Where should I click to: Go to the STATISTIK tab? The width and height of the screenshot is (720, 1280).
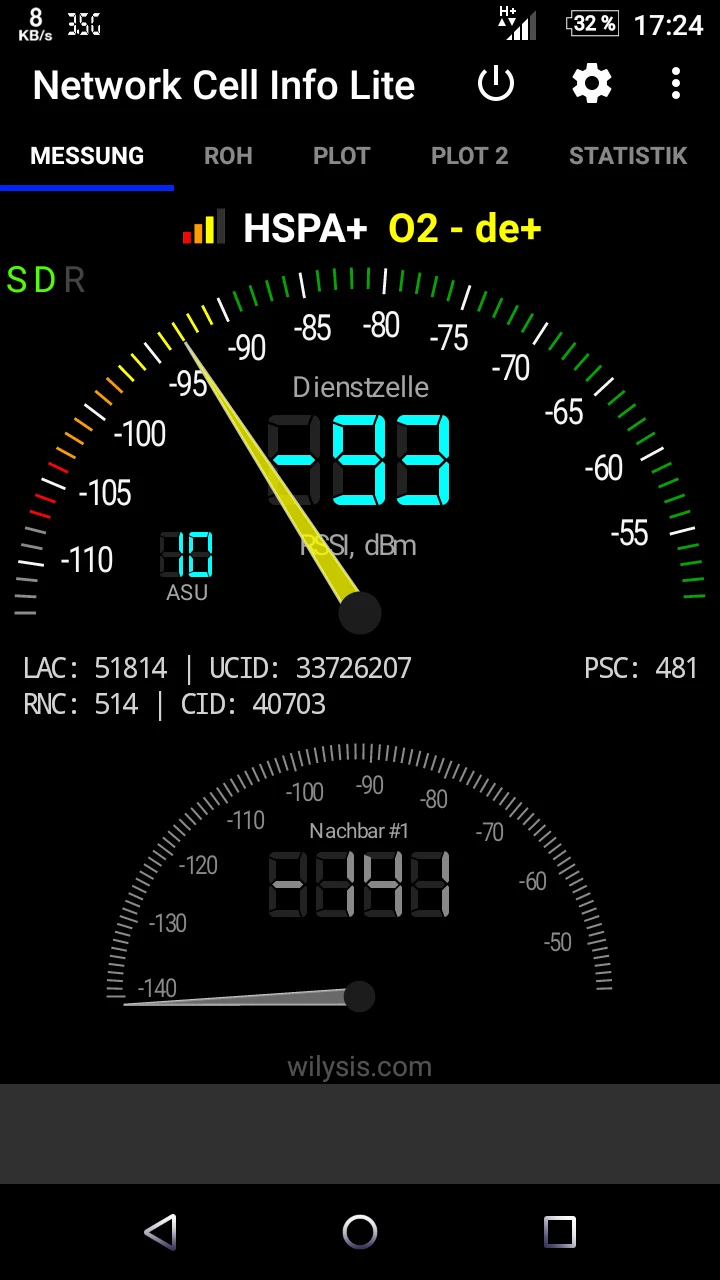point(627,156)
